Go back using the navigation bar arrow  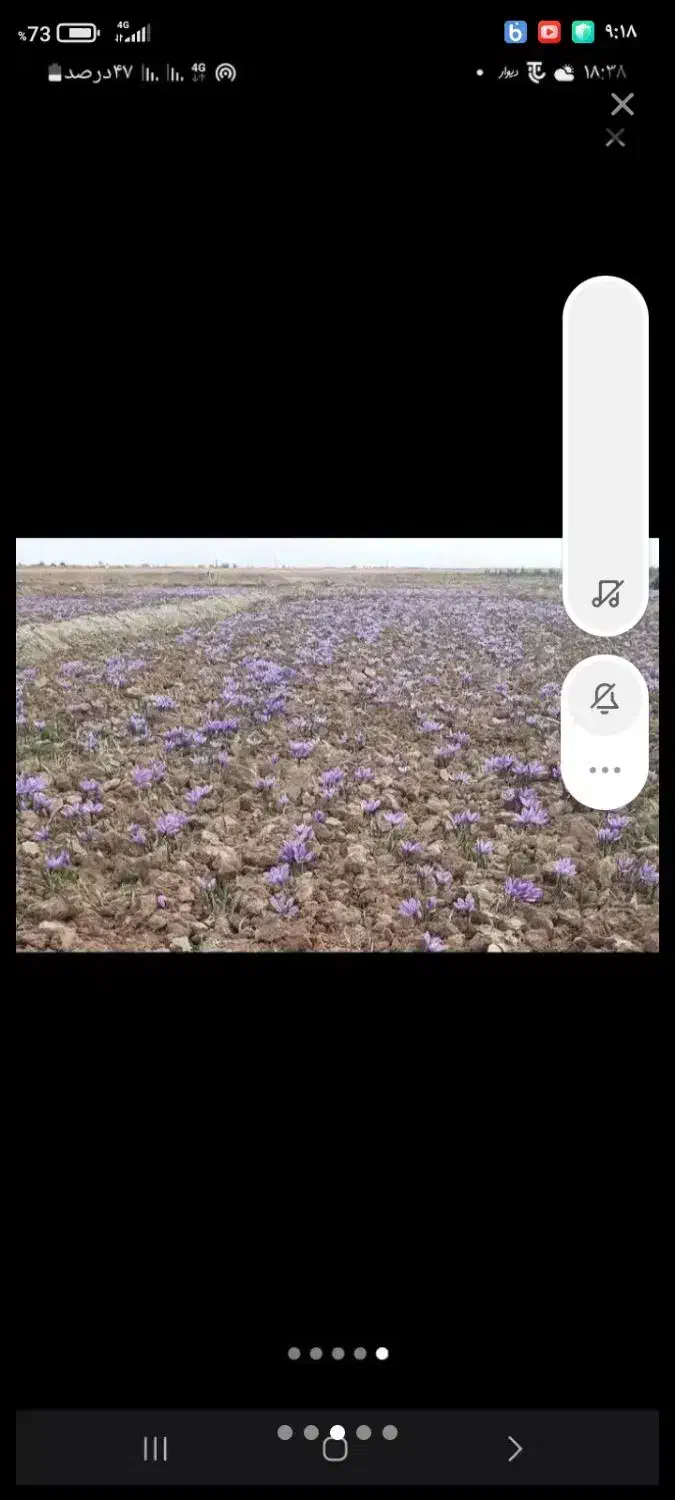pyautogui.click(x=514, y=1448)
